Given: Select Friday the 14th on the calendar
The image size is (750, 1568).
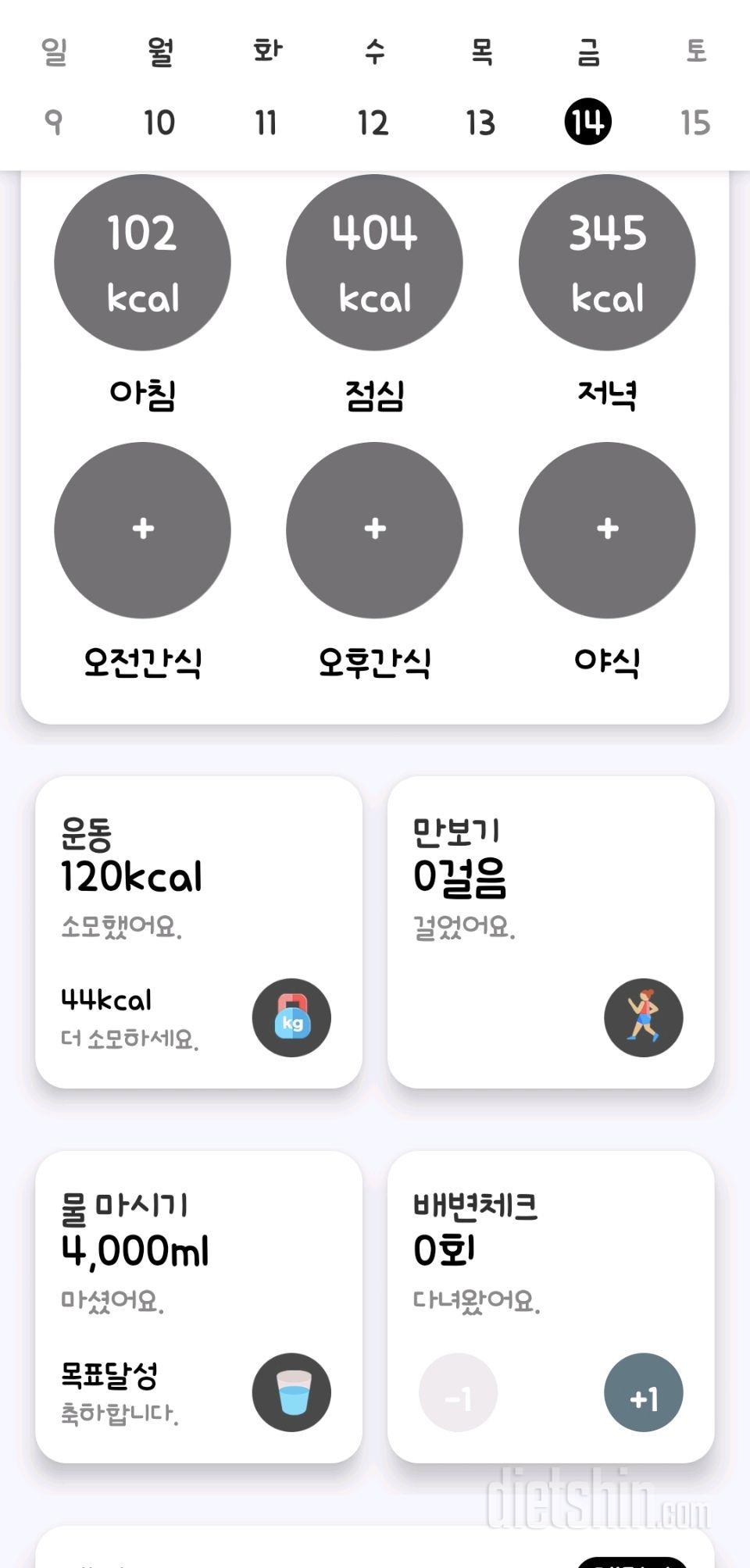Looking at the screenshot, I should pyautogui.click(x=587, y=121).
